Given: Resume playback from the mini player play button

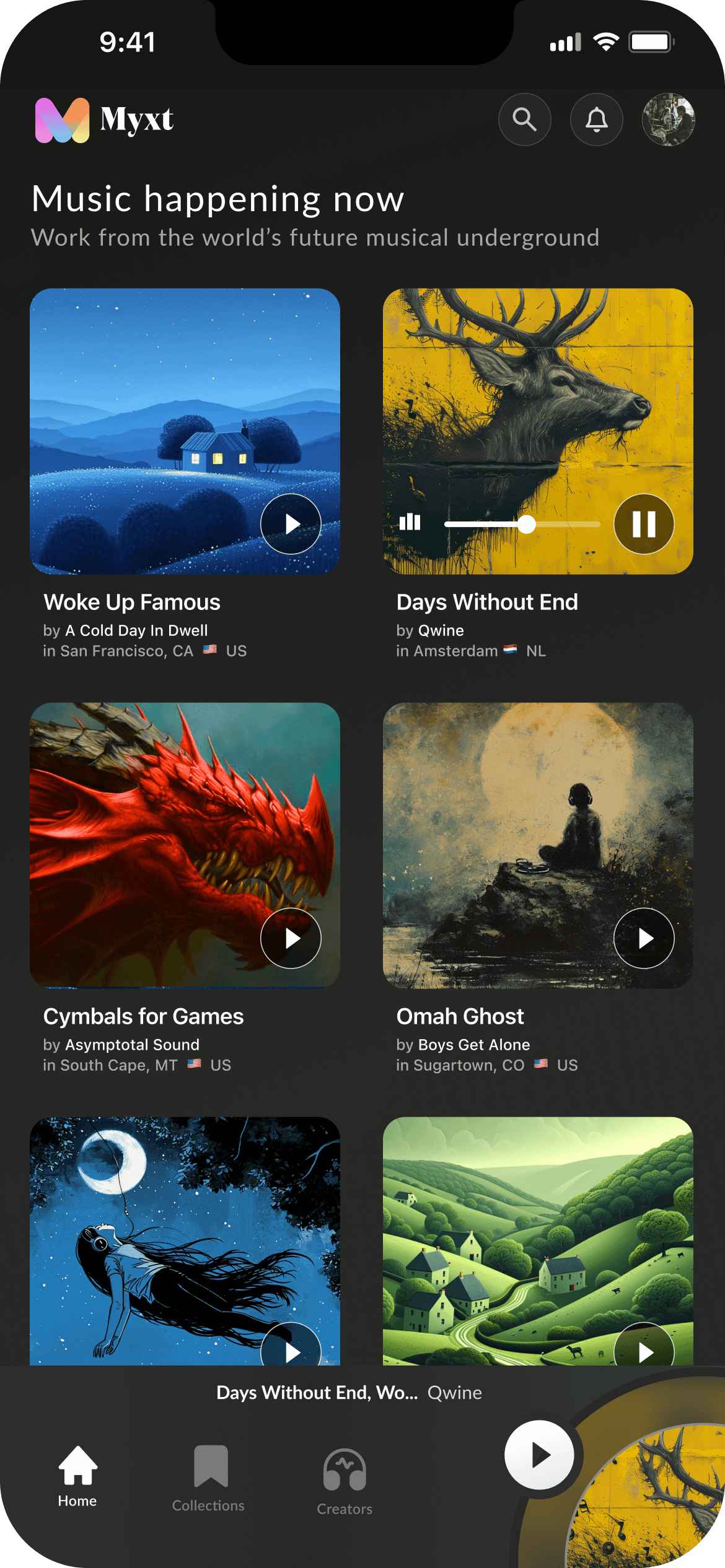Looking at the screenshot, I should [540, 1455].
